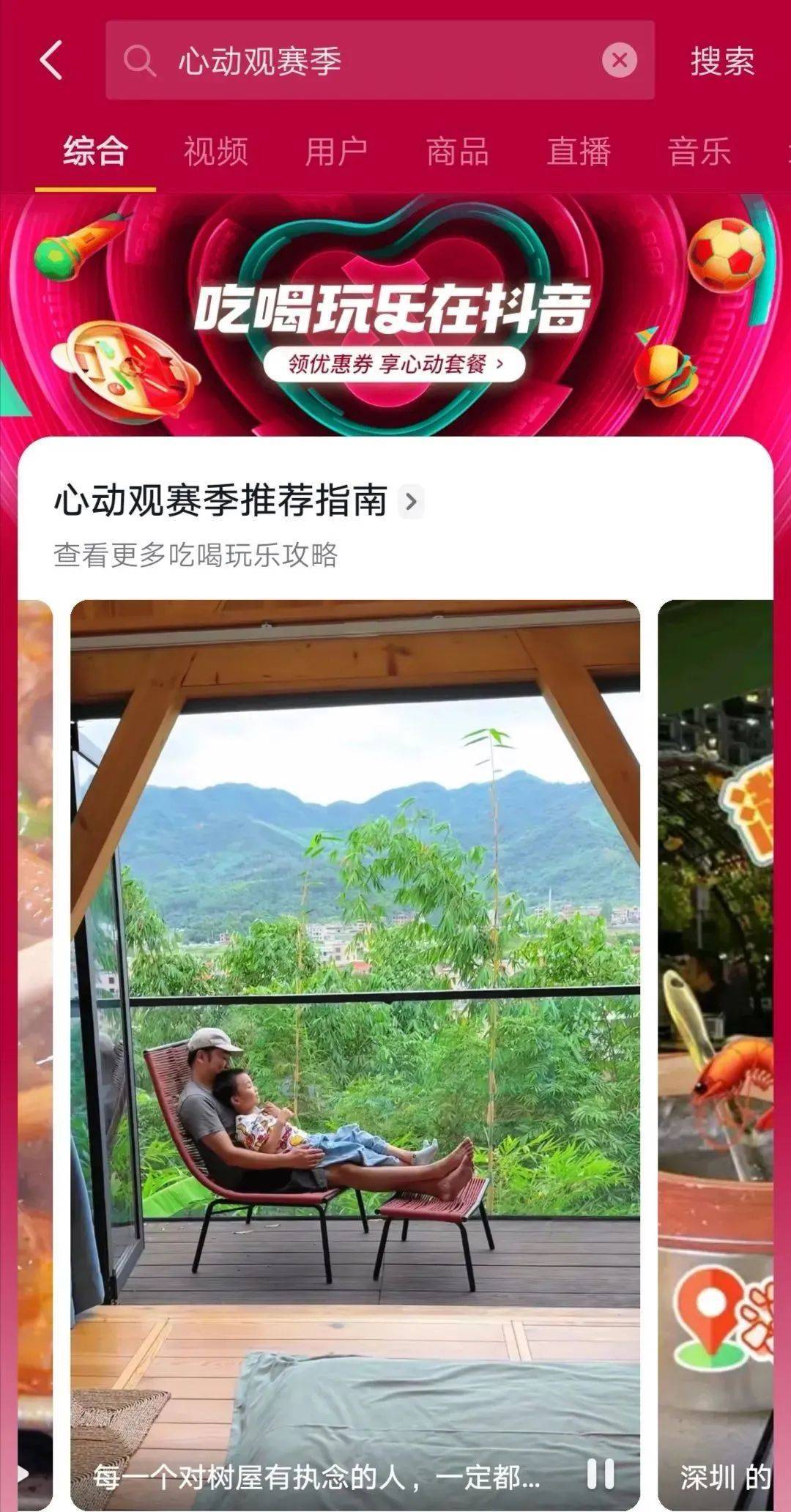The image size is (791, 1512).
Task: Switch to the 用户 tab
Action: click(x=336, y=152)
